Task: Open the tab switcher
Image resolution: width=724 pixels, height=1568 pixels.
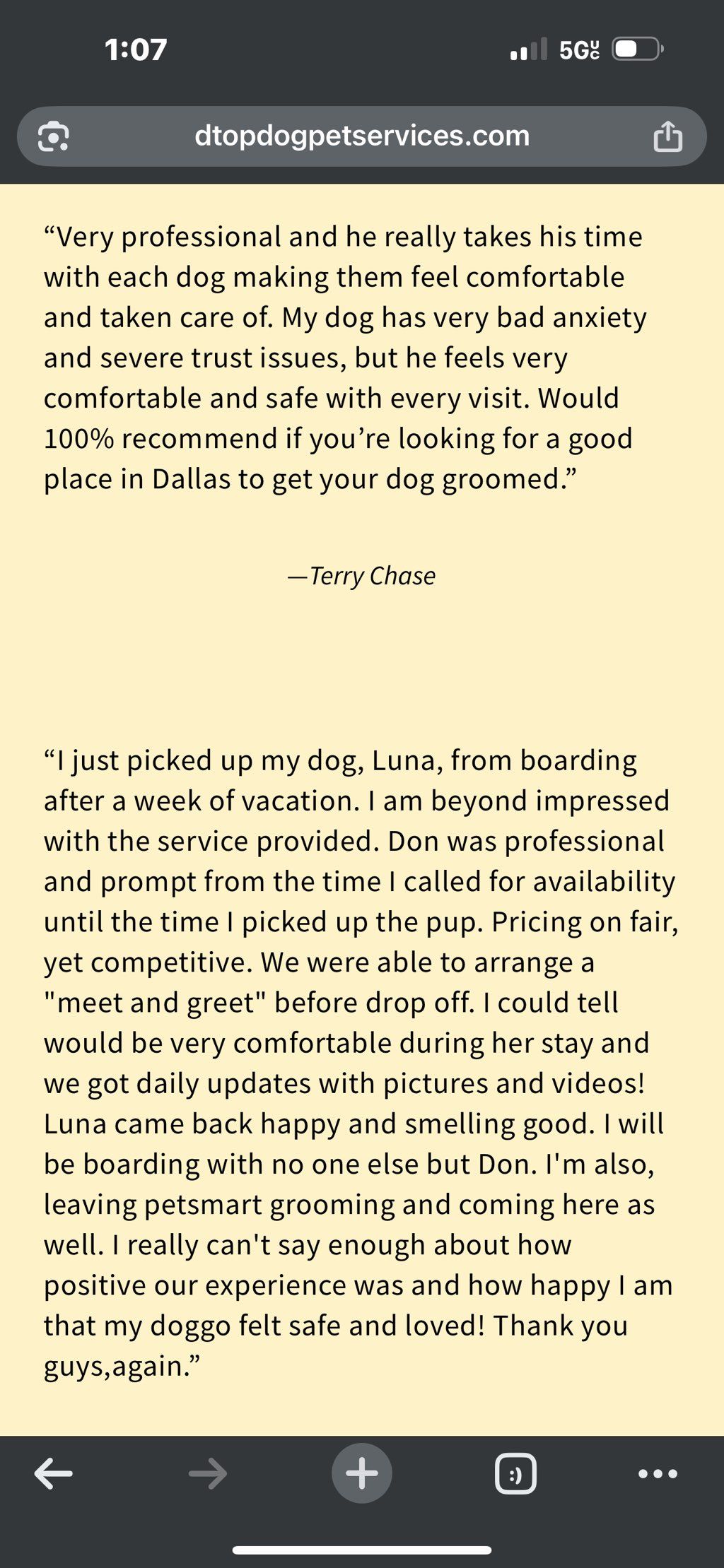Action: tap(515, 1473)
